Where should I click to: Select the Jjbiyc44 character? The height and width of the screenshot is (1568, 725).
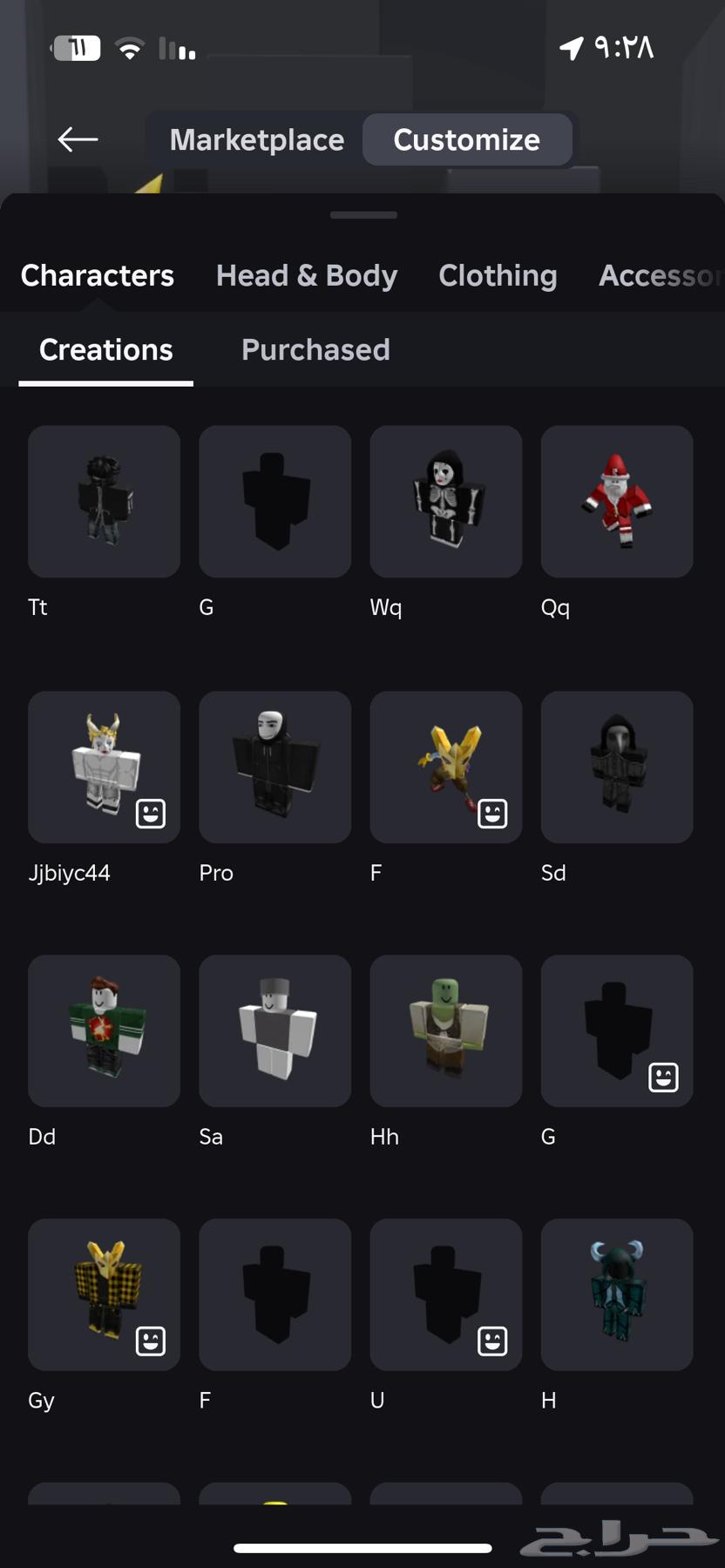point(104,767)
